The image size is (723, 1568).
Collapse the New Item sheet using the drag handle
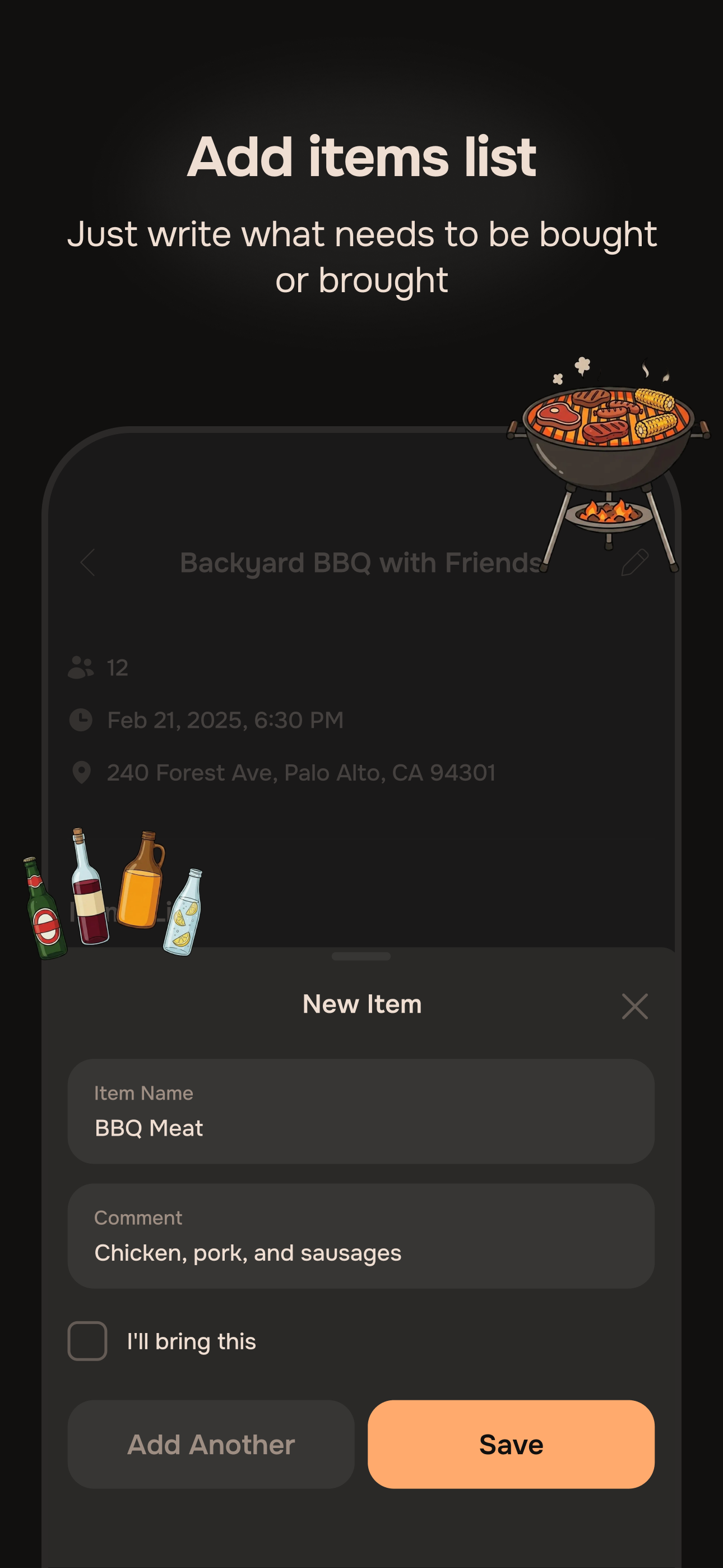click(361, 956)
